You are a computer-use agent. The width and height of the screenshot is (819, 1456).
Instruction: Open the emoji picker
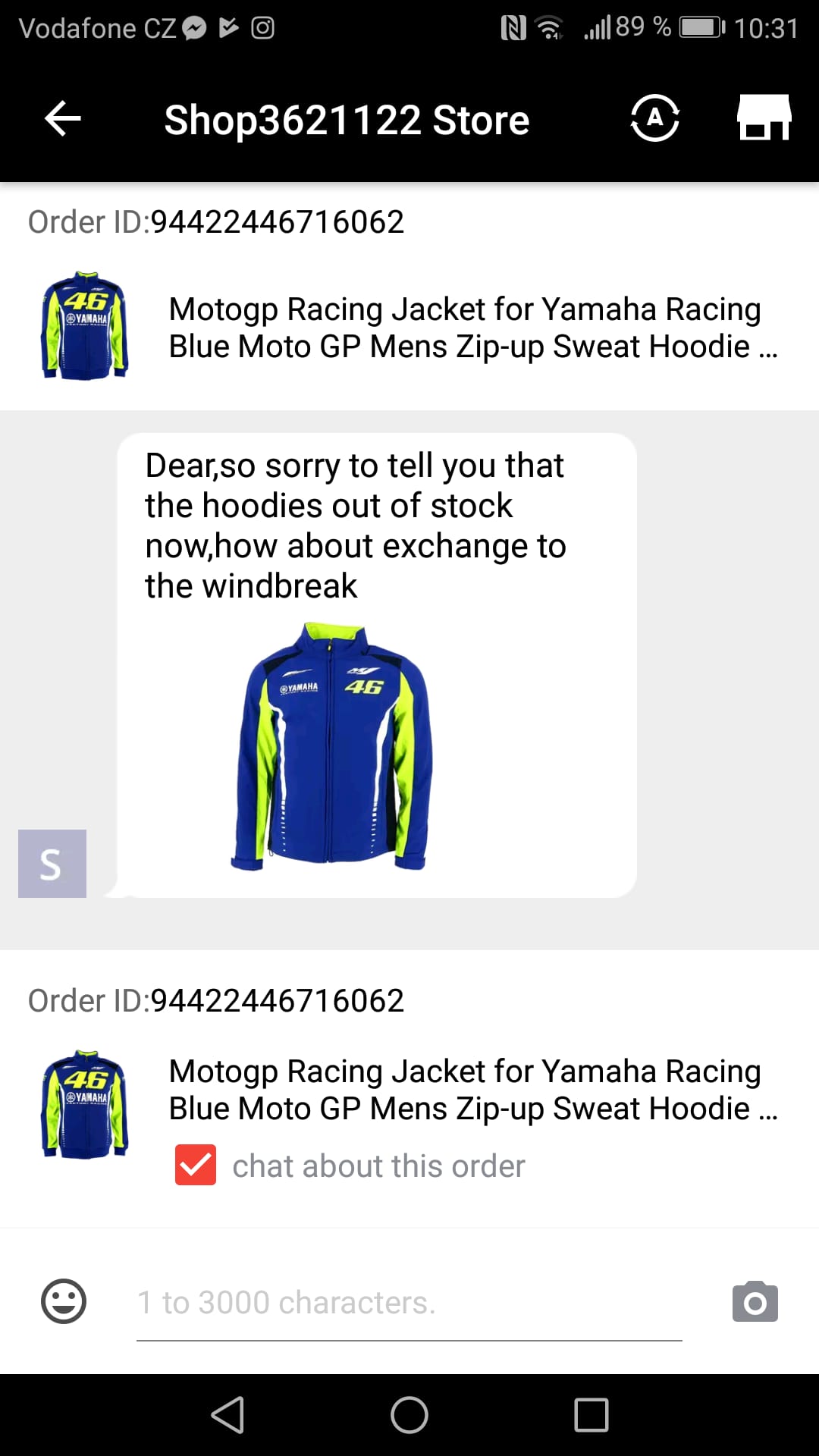[64, 1301]
